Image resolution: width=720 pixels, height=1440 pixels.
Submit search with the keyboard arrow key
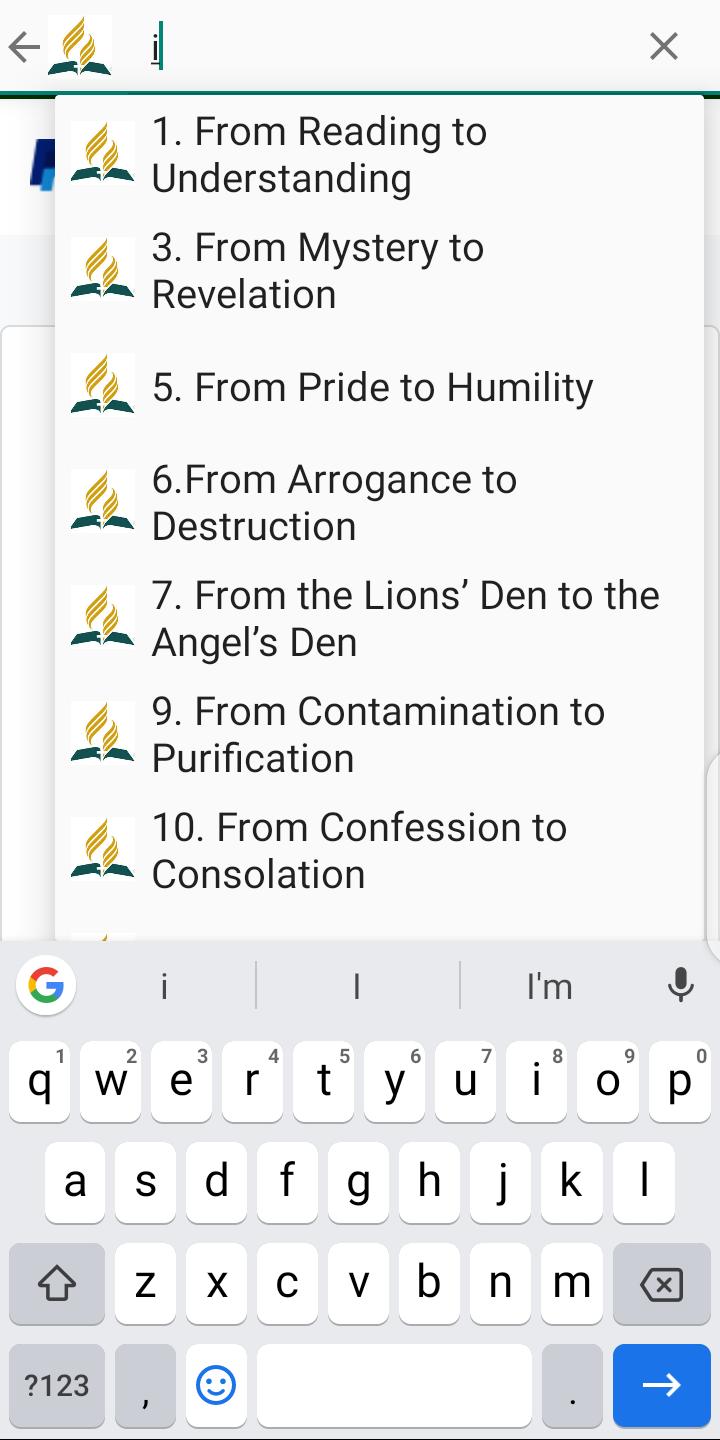(662, 1385)
